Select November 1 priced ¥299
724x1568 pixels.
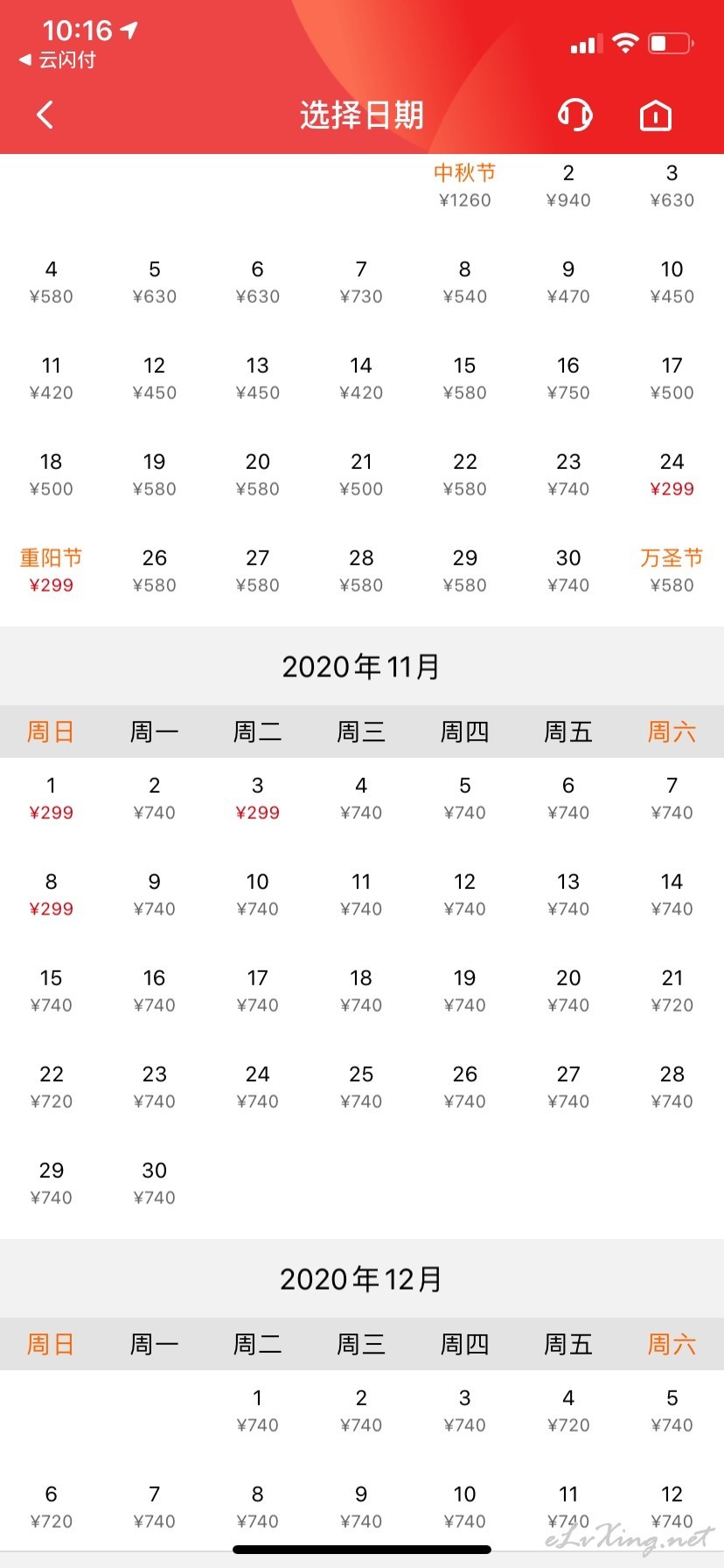(x=51, y=798)
